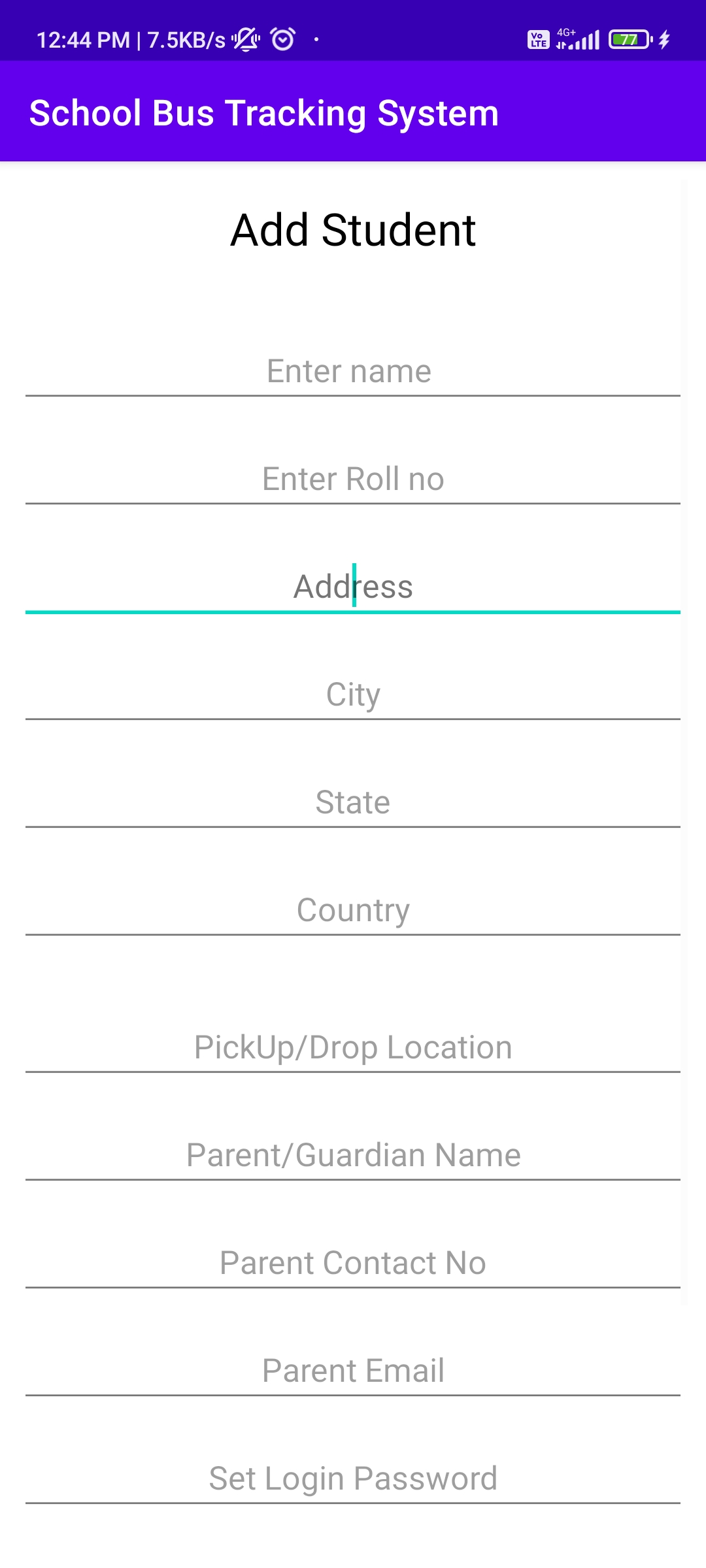Screen dimensions: 706x1568
Task: Select the Set Login Password field
Action: pyautogui.click(x=353, y=1478)
